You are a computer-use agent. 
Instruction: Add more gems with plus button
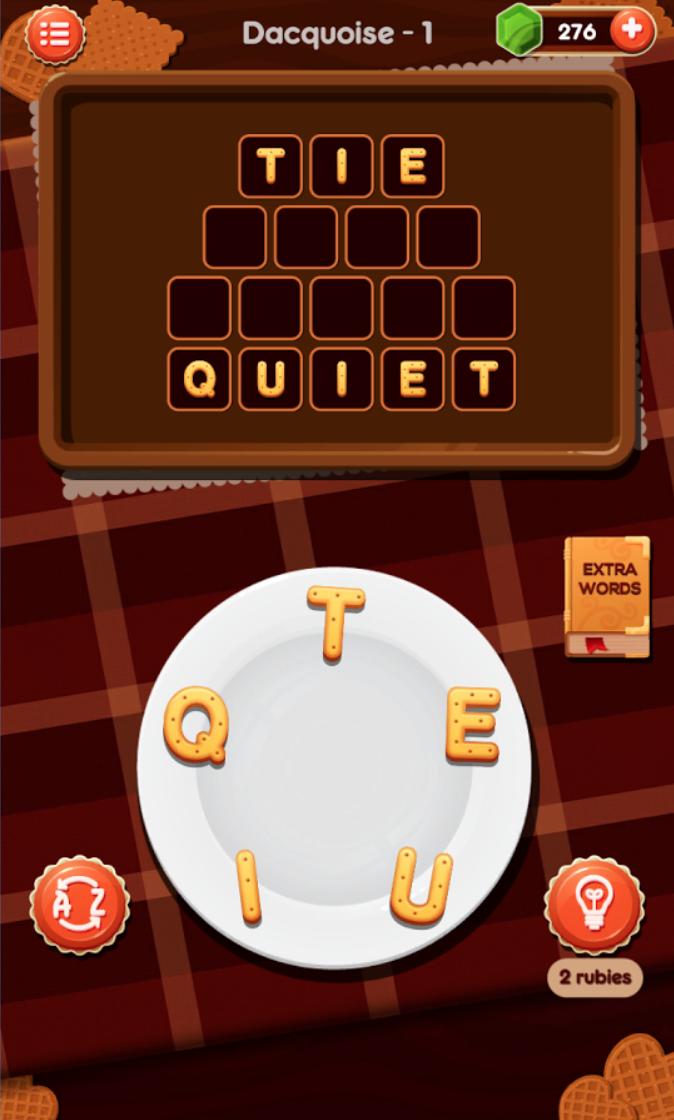pos(631,31)
